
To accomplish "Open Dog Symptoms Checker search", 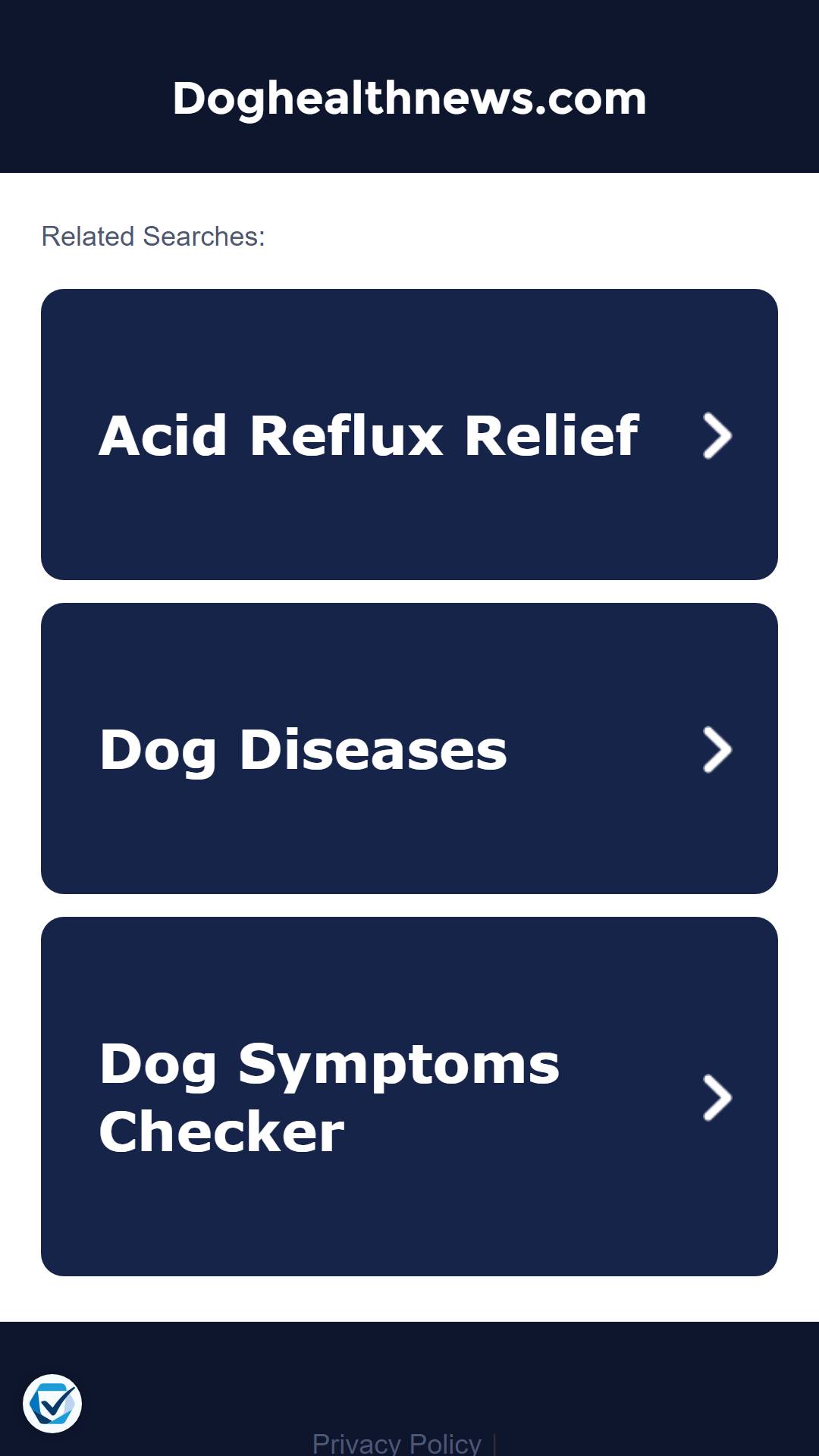I will (409, 1097).
